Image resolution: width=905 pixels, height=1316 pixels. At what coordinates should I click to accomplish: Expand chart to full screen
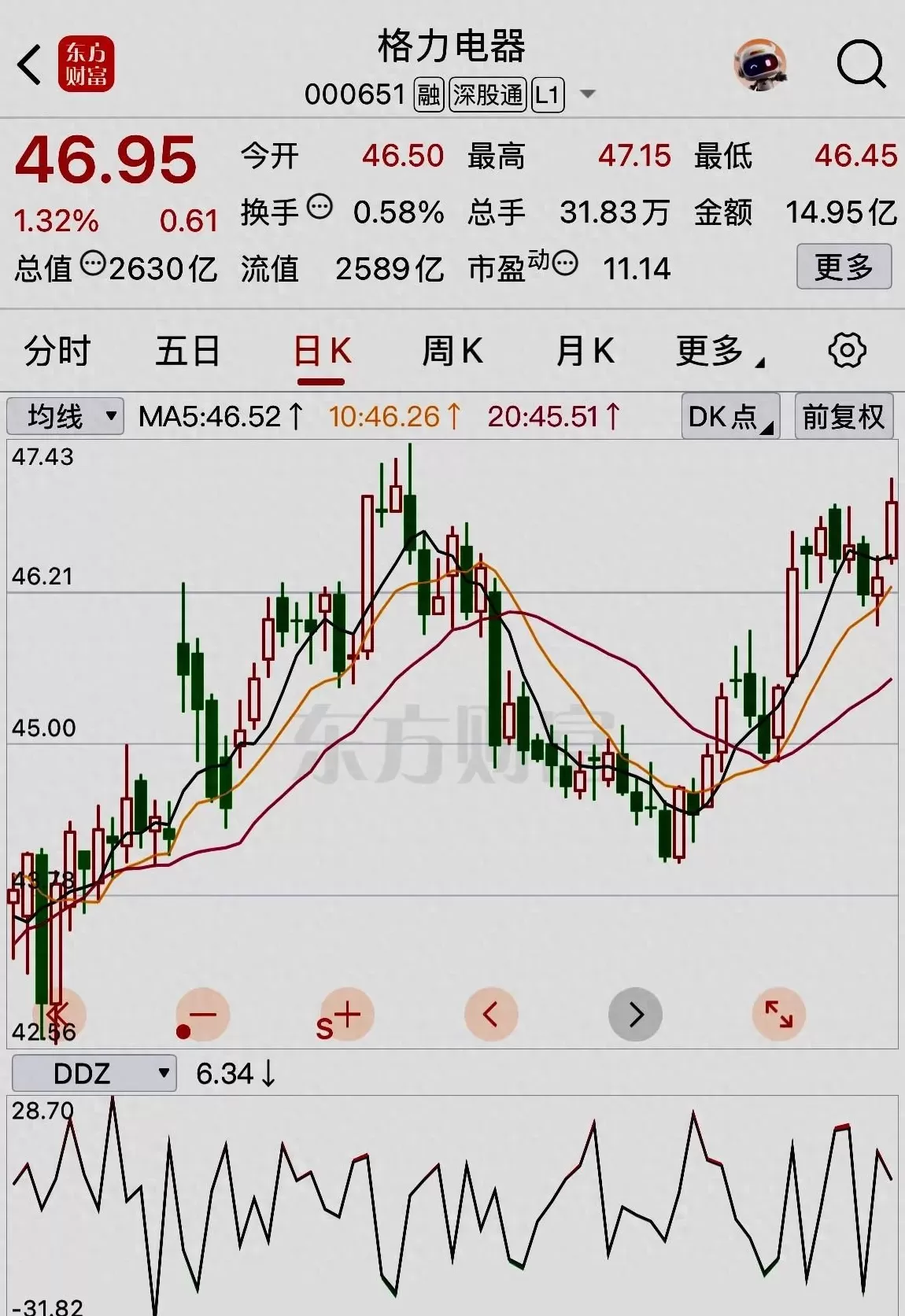coord(779,1015)
